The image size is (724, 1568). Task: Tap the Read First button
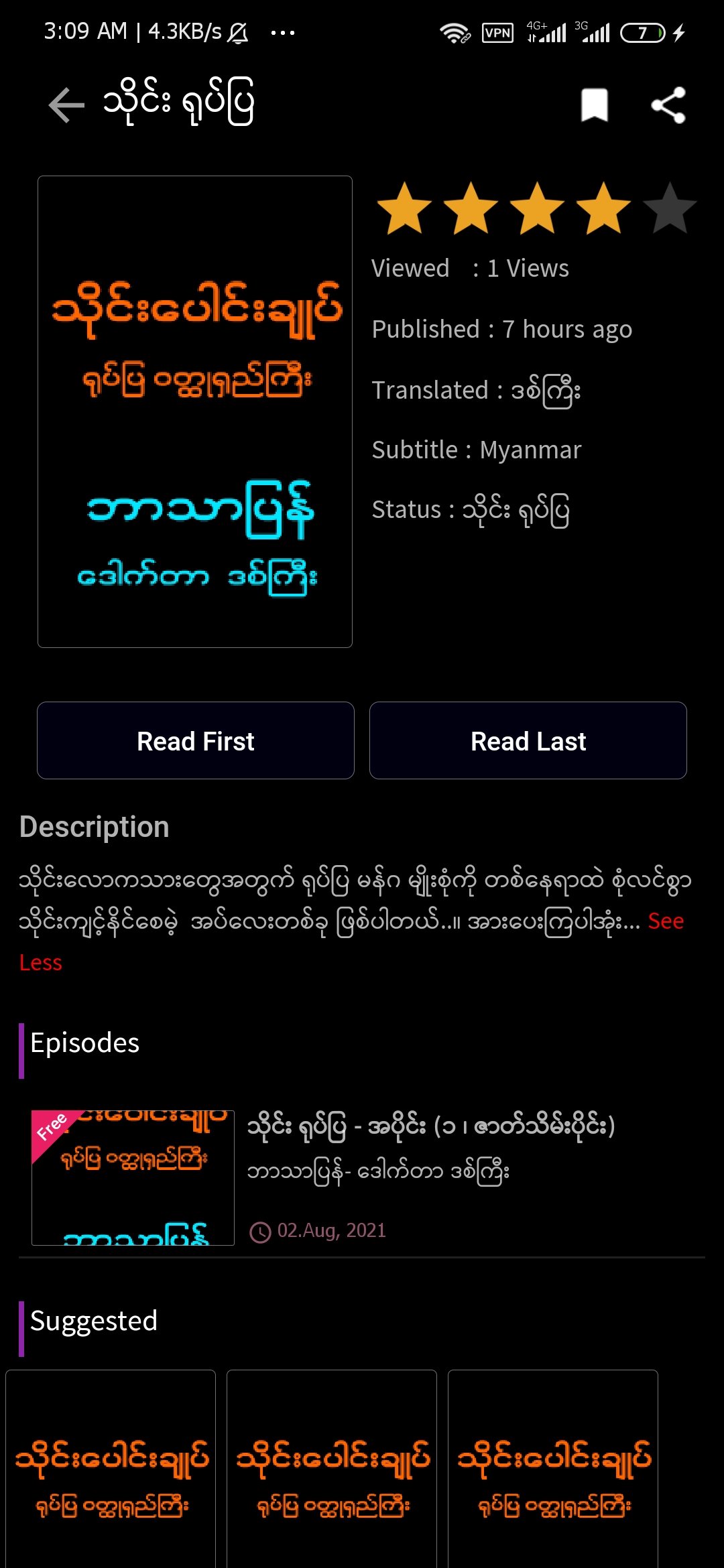195,740
